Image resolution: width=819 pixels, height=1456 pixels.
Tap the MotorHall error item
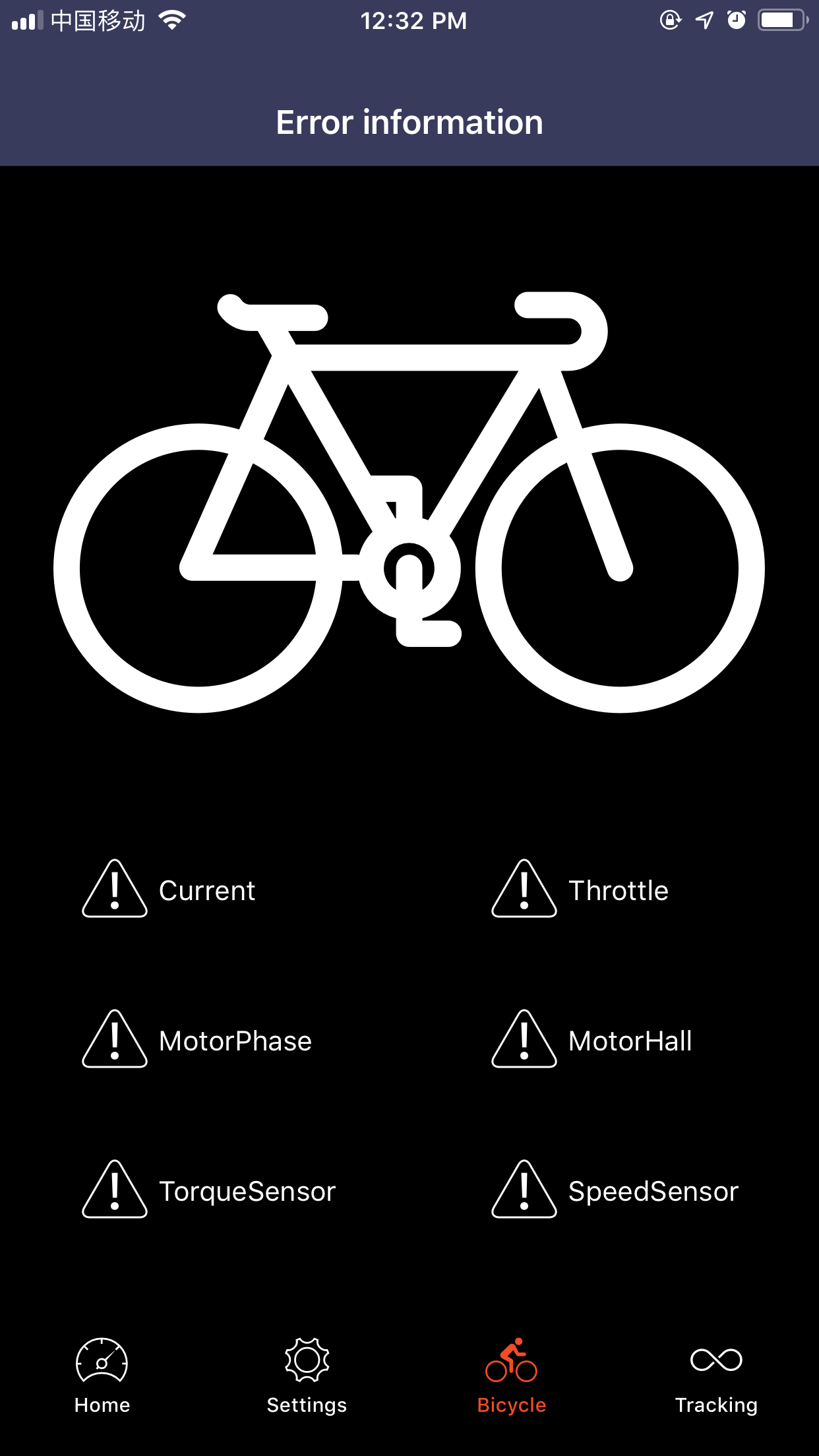(x=591, y=1040)
